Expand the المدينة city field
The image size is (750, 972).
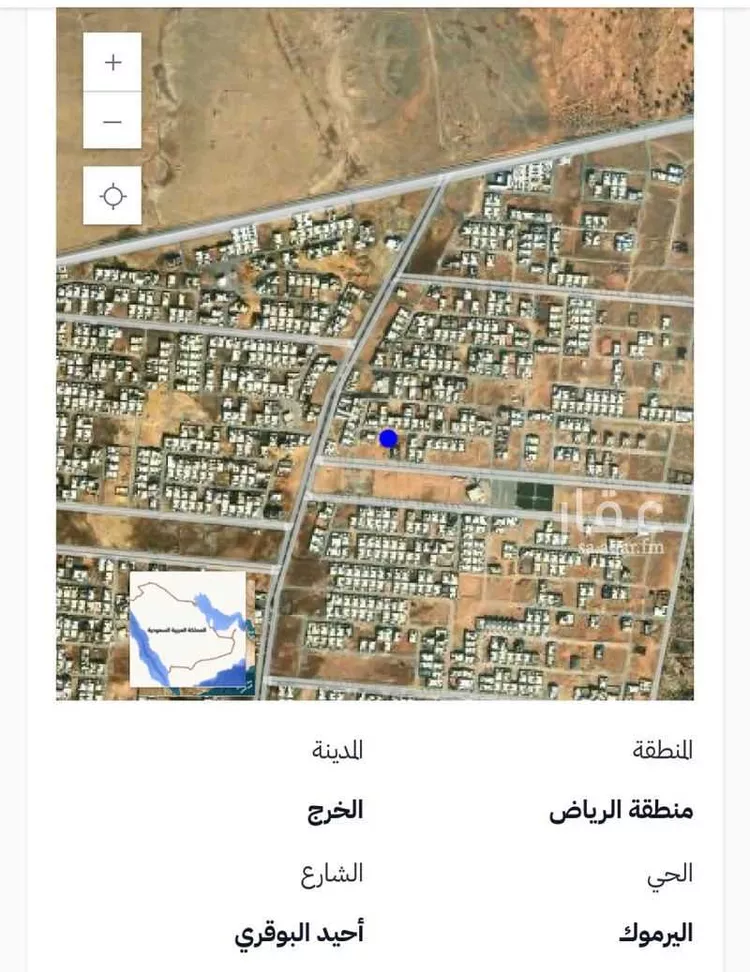[338, 749]
